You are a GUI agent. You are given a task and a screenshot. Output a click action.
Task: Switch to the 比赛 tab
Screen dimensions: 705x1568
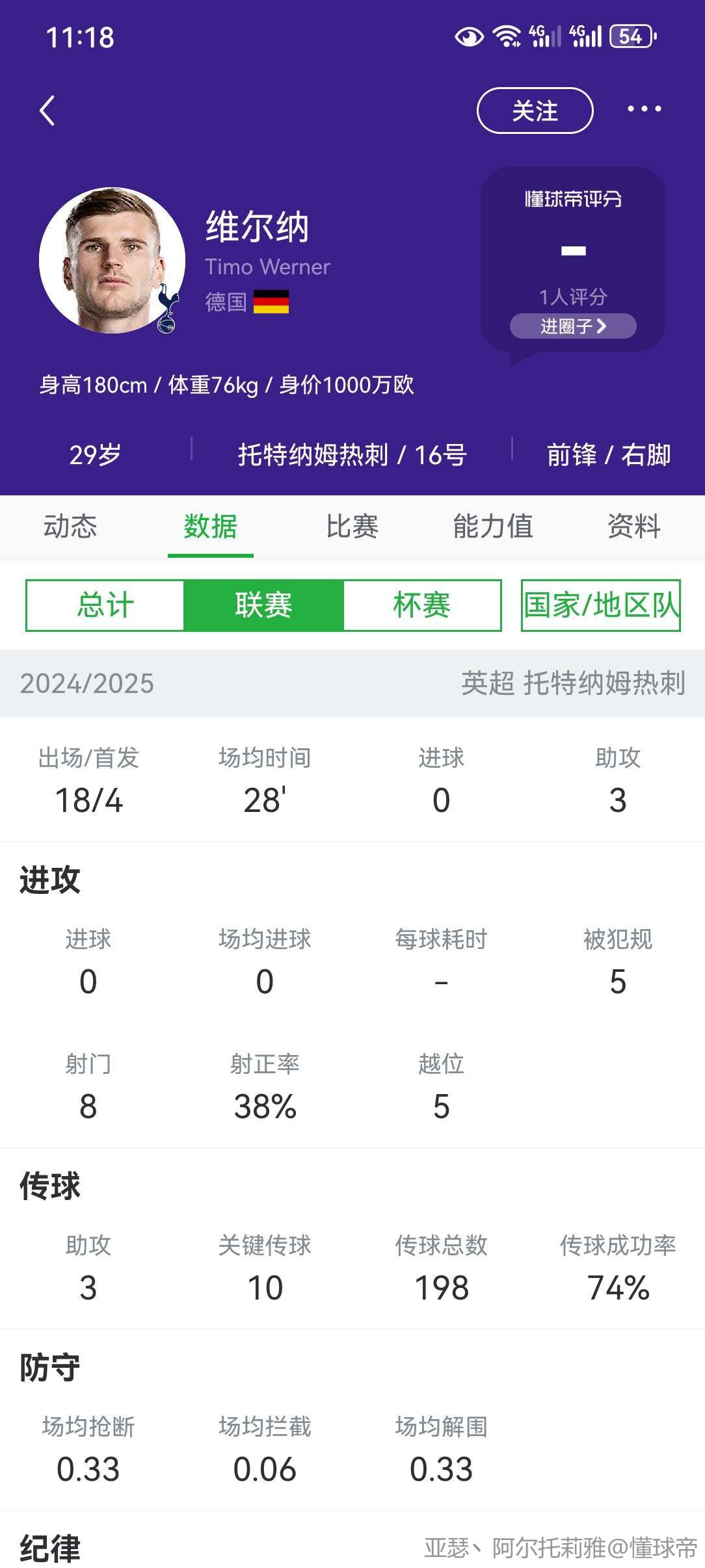point(352,527)
